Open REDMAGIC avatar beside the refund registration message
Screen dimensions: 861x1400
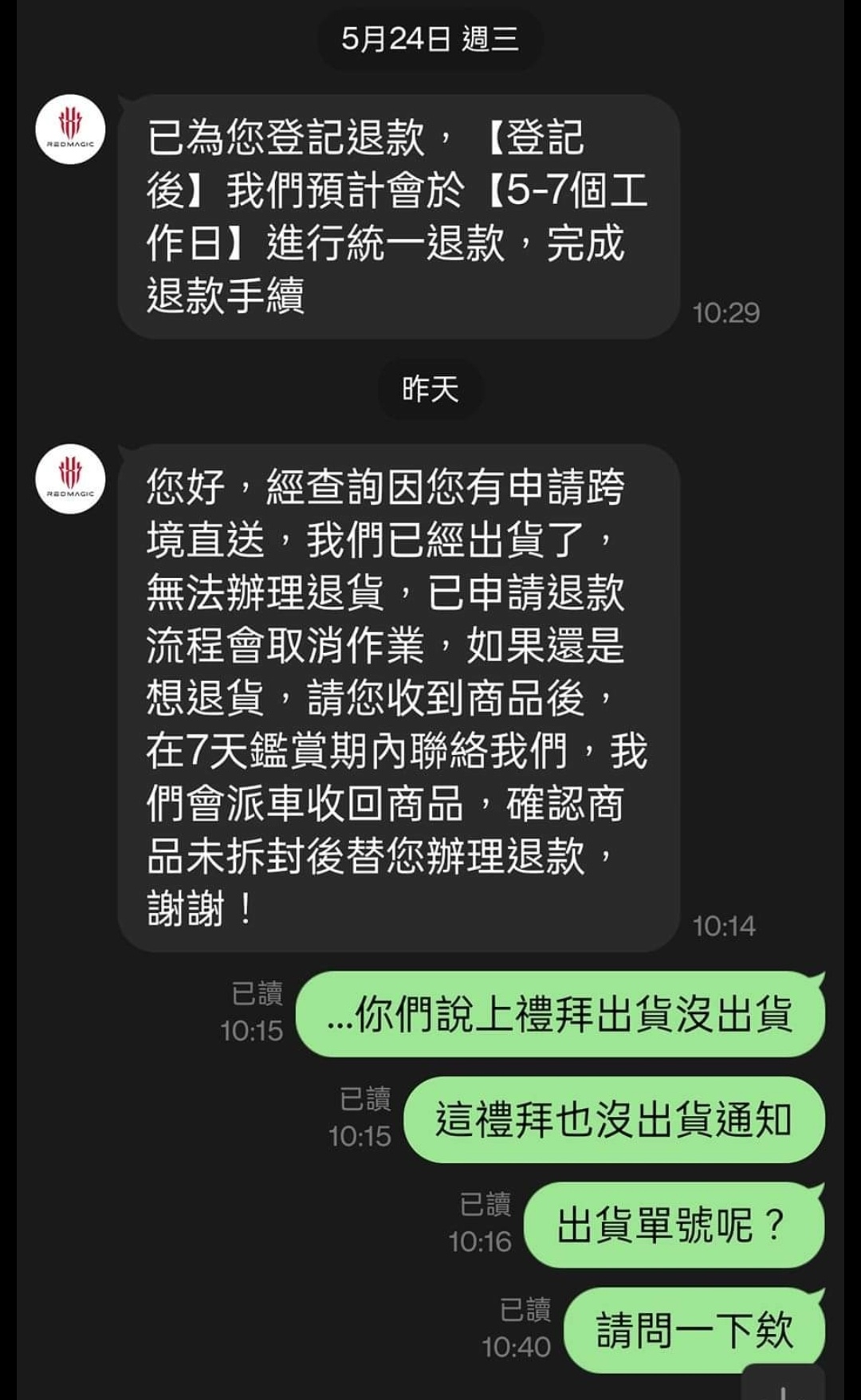(x=70, y=129)
